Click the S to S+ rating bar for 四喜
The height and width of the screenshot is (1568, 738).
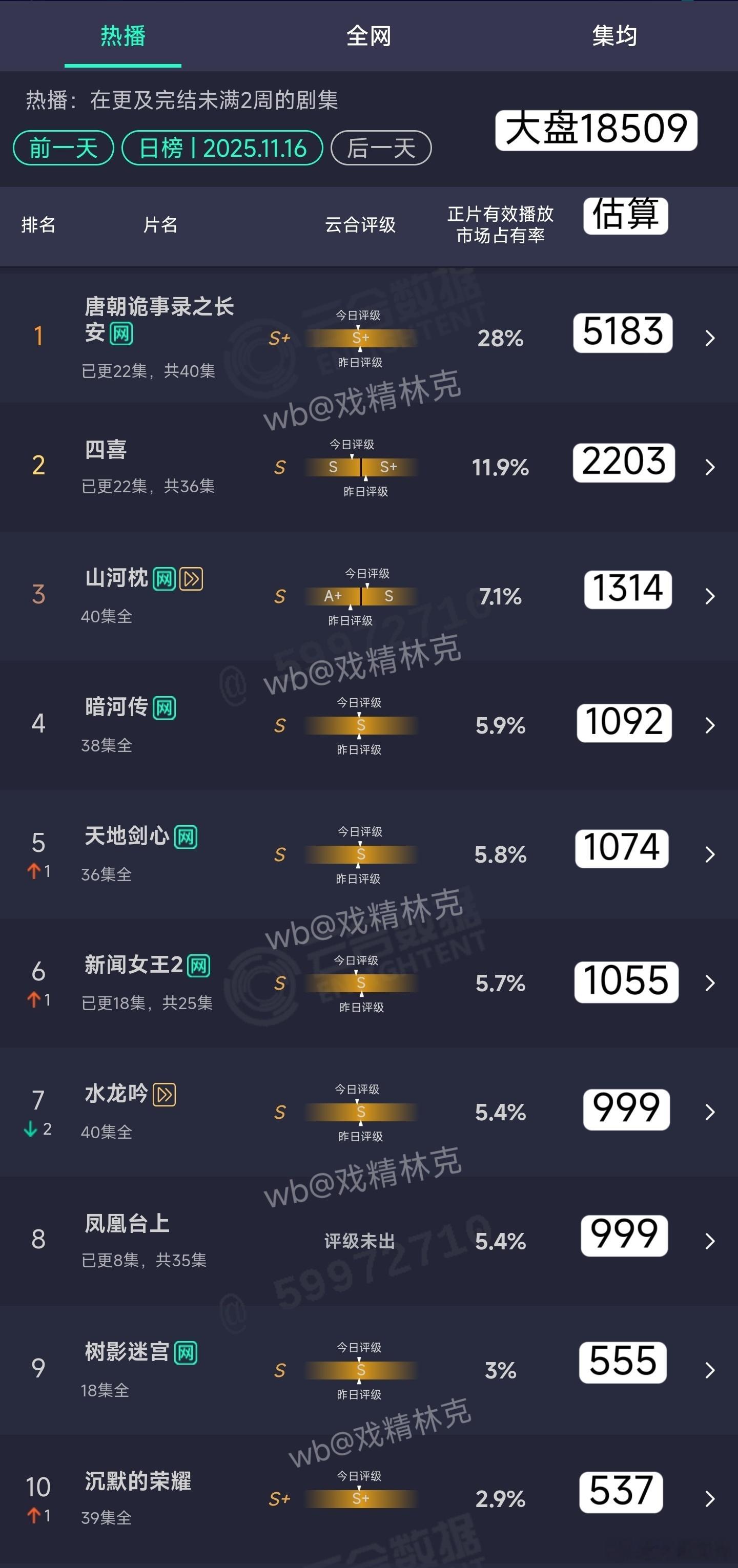point(361,468)
